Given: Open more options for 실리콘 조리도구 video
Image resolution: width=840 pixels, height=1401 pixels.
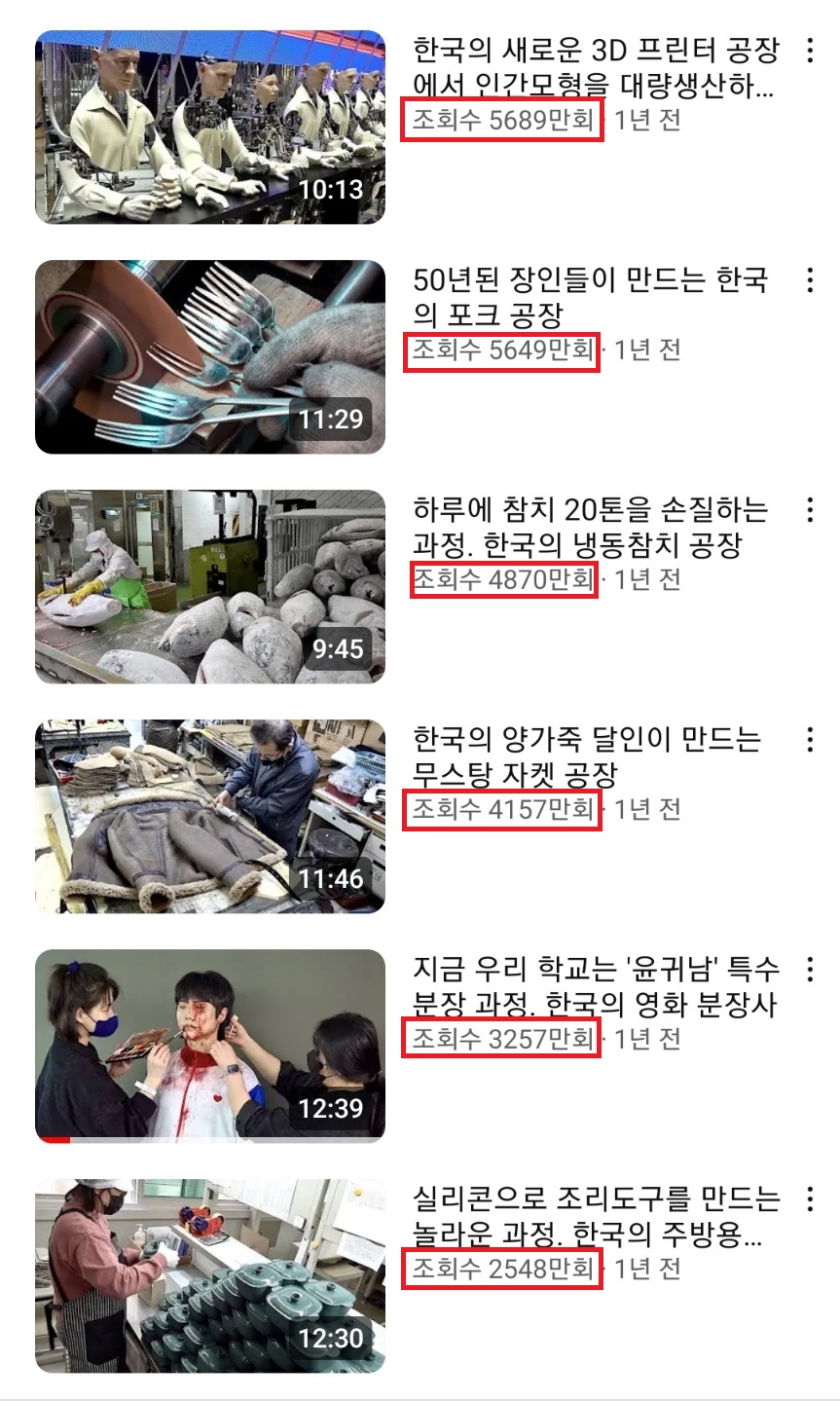Looking at the screenshot, I should (x=809, y=1198).
